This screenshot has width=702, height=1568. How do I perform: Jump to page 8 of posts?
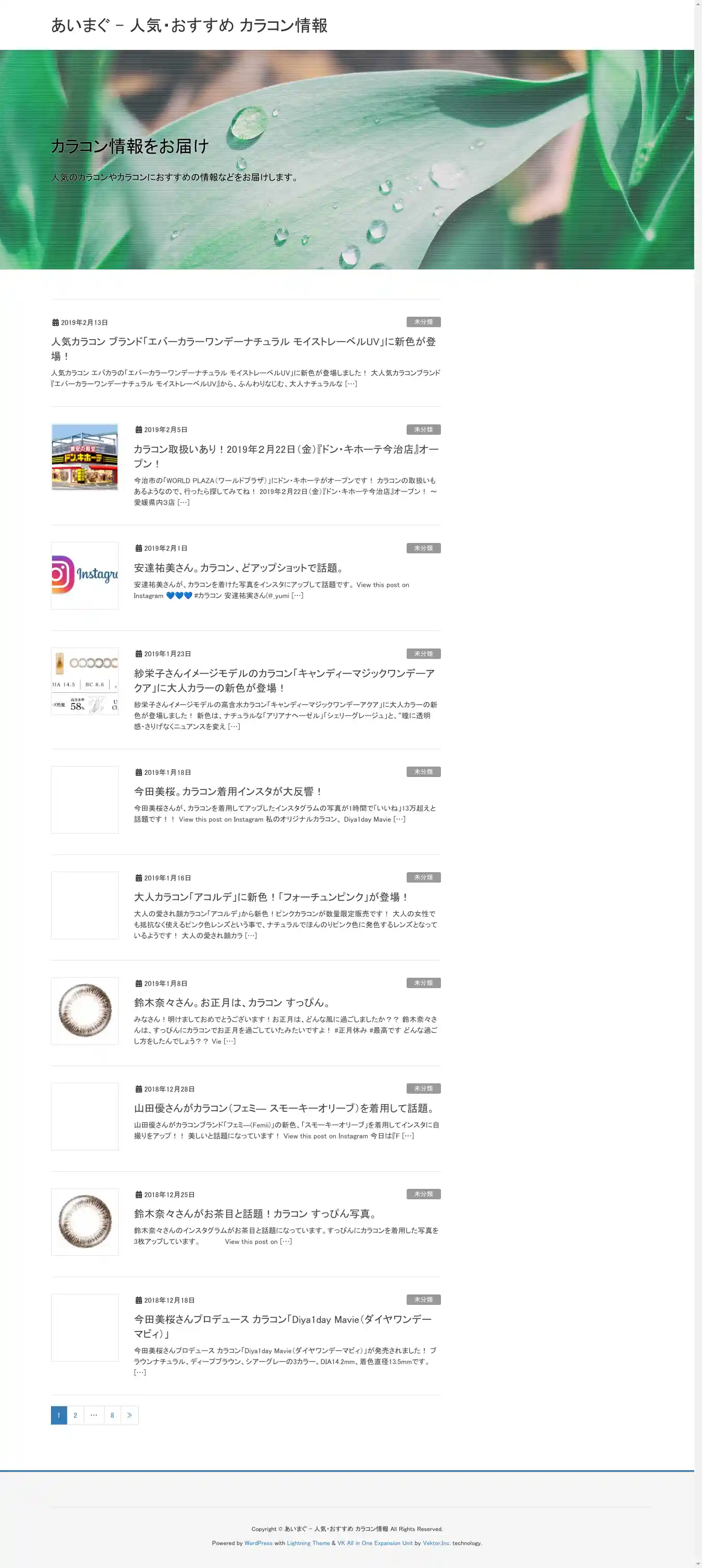click(x=112, y=1415)
